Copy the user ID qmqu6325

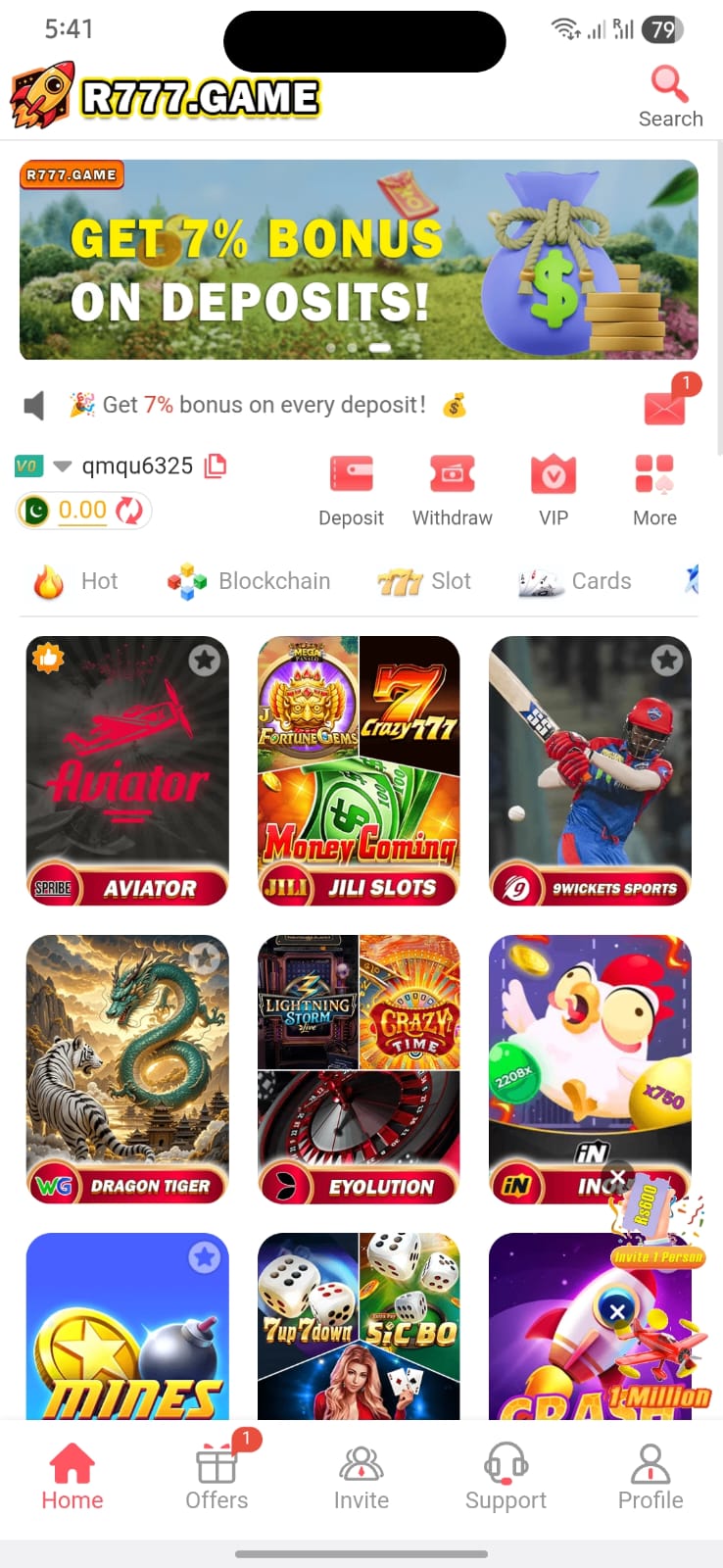point(215,465)
